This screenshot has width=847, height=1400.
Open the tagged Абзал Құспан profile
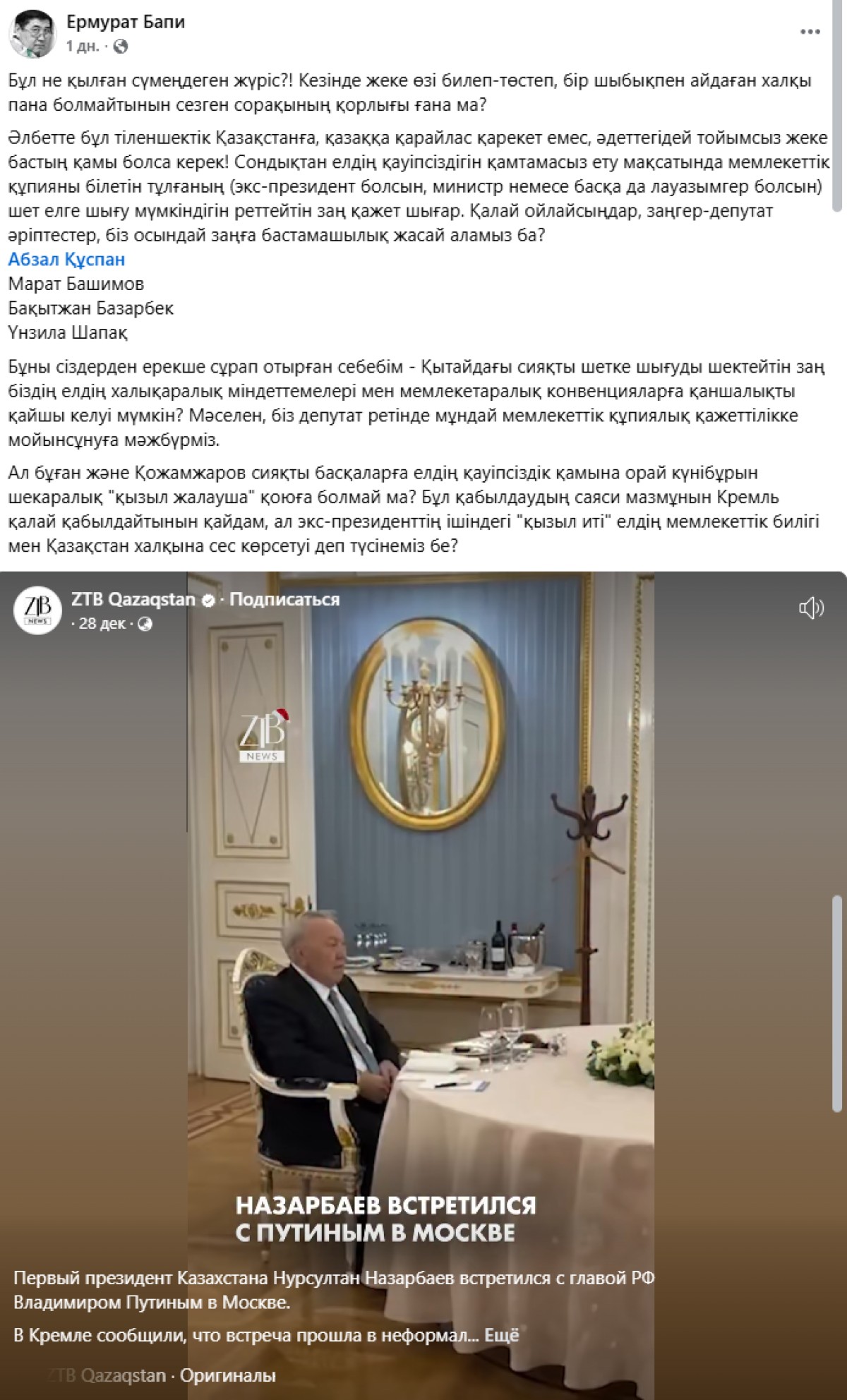pos(66,259)
